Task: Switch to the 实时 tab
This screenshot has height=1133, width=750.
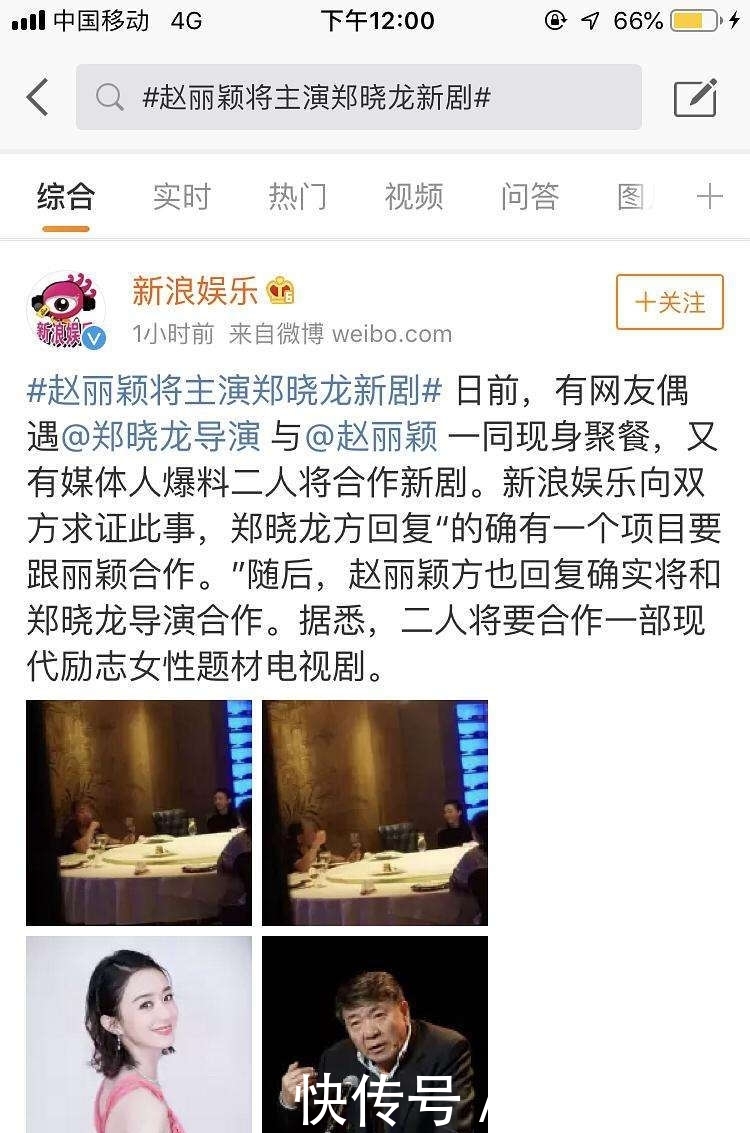Action: click(181, 197)
